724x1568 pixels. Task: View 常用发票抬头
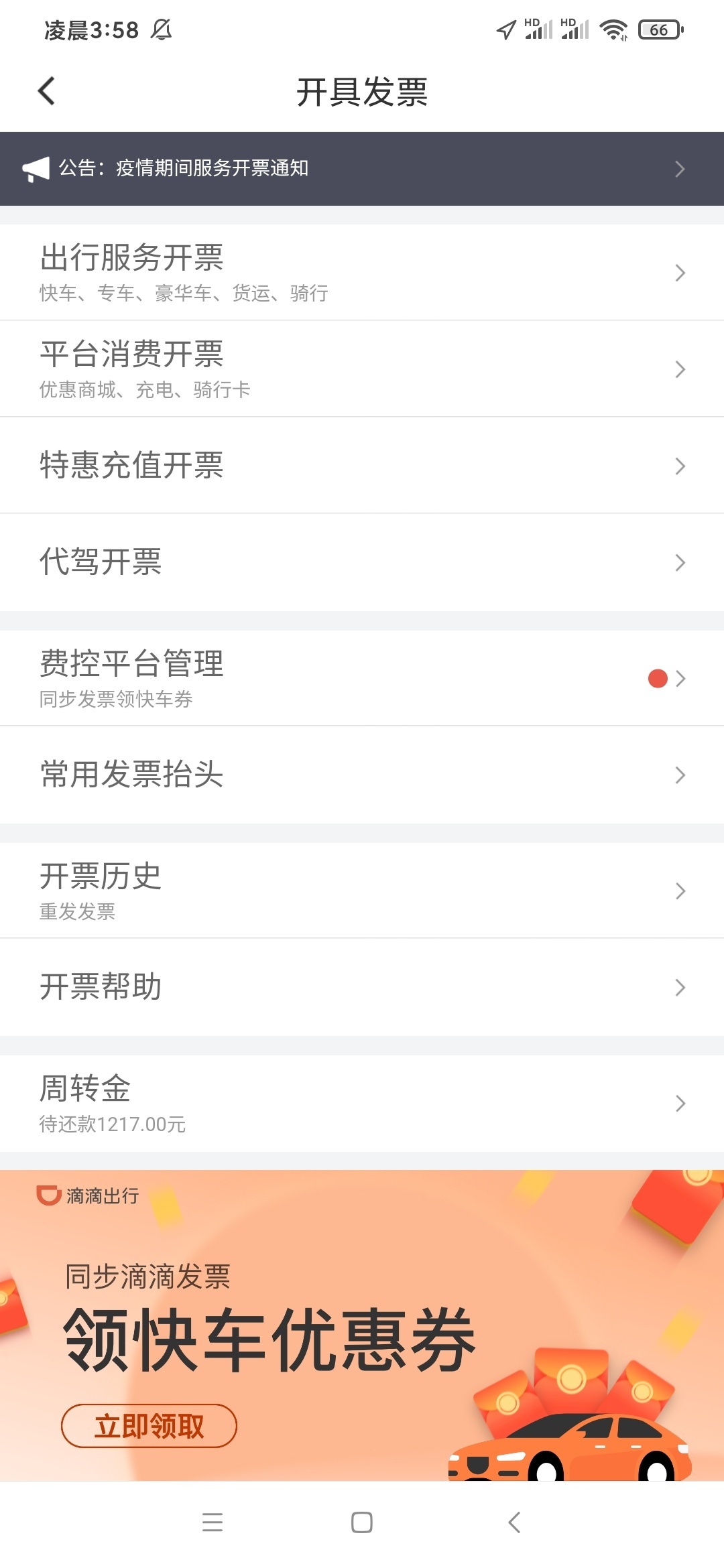tap(362, 775)
